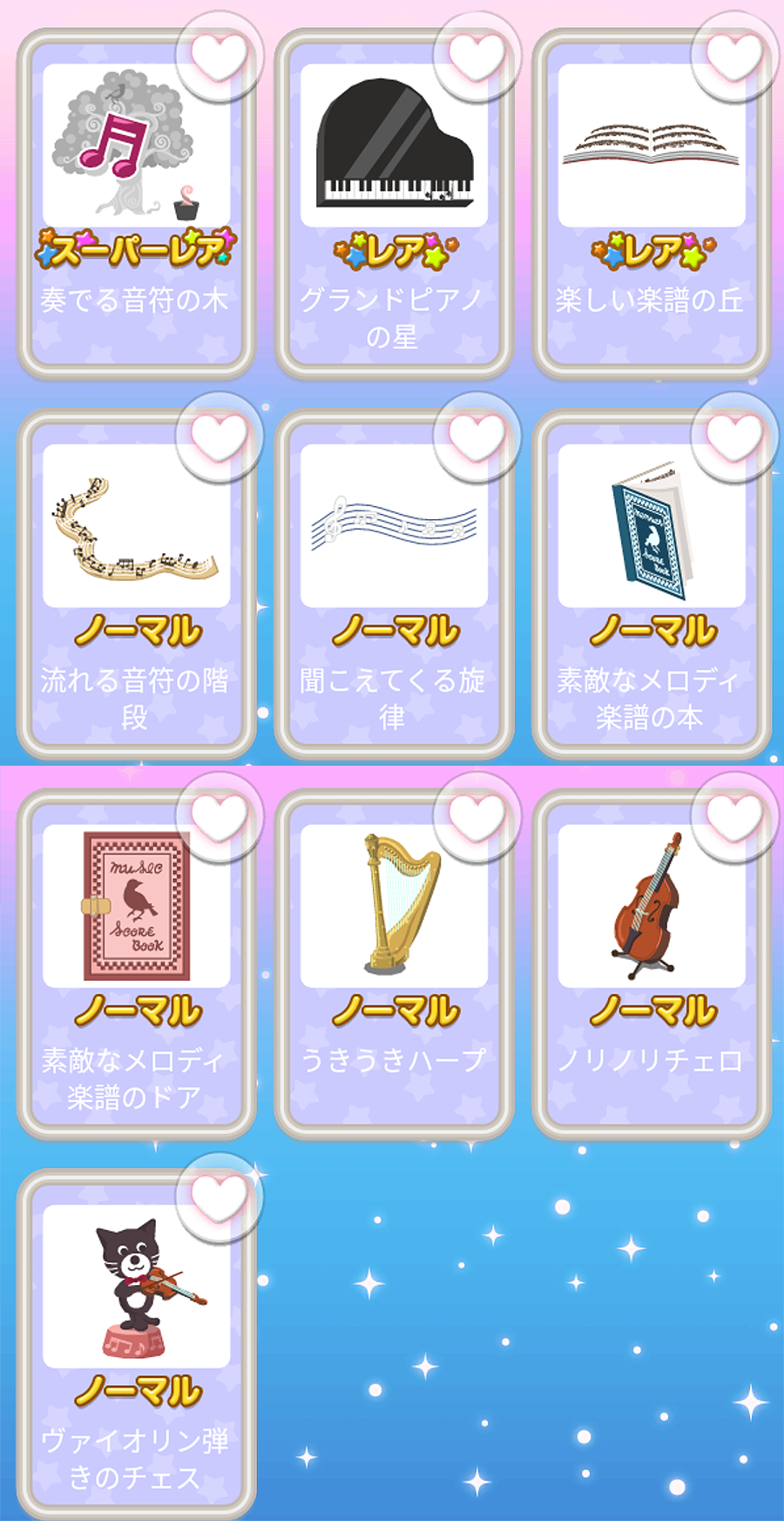Tap the heart on うきうきハープ
The width and height of the screenshot is (784, 1521).
[476, 816]
